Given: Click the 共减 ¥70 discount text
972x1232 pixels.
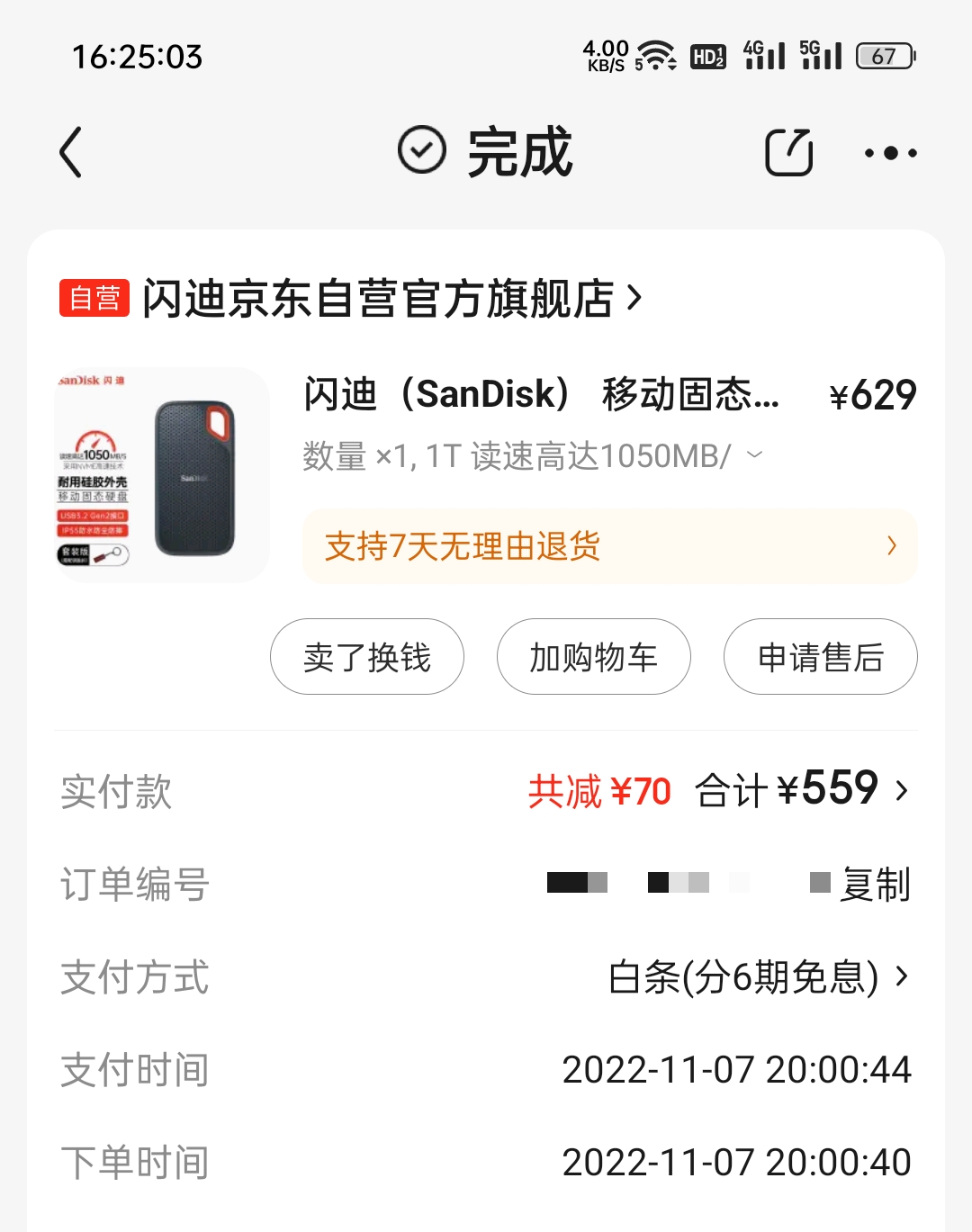Looking at the screenshot, I should pyautogui.click(x=598, y=791).
